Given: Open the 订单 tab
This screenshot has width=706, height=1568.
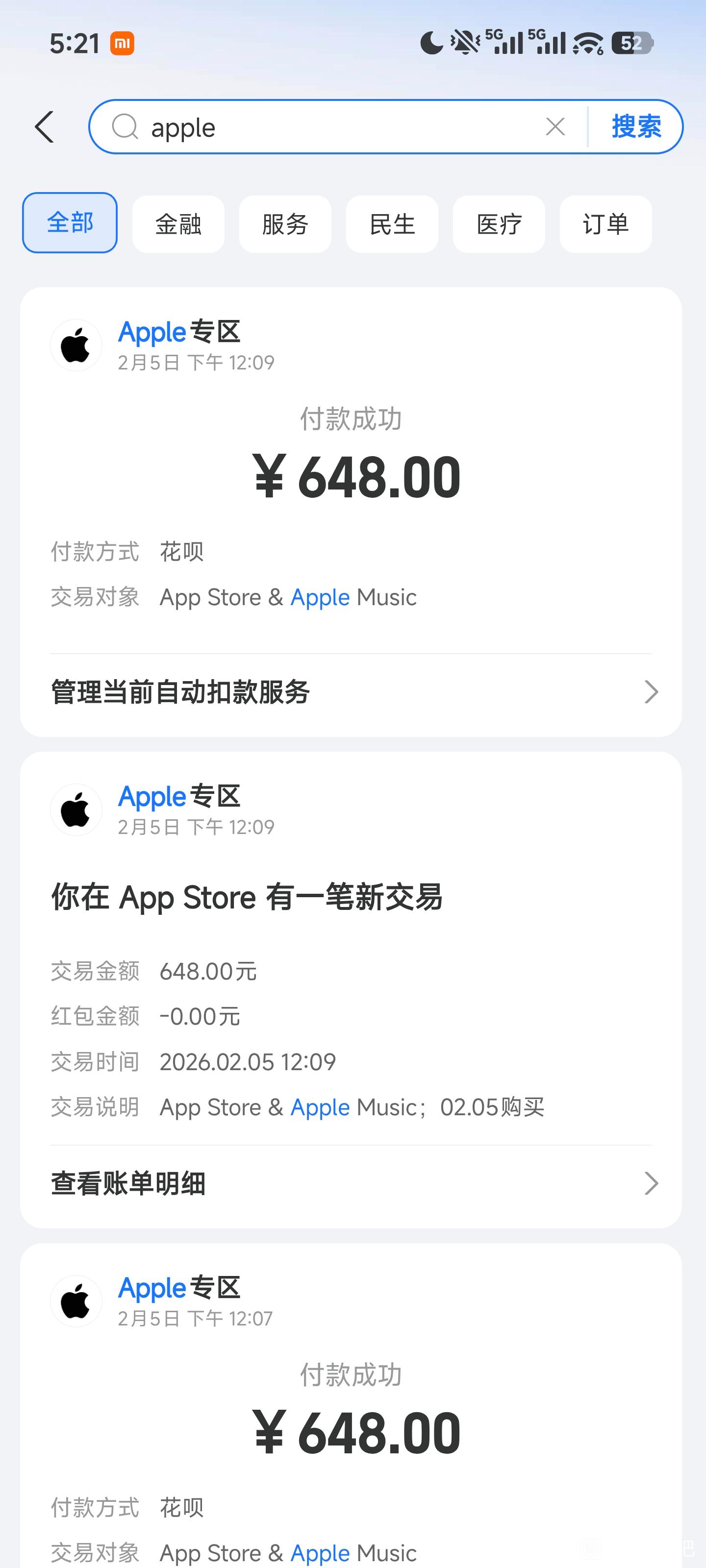Looking at the screenshot, I should [x=605, y=224].
